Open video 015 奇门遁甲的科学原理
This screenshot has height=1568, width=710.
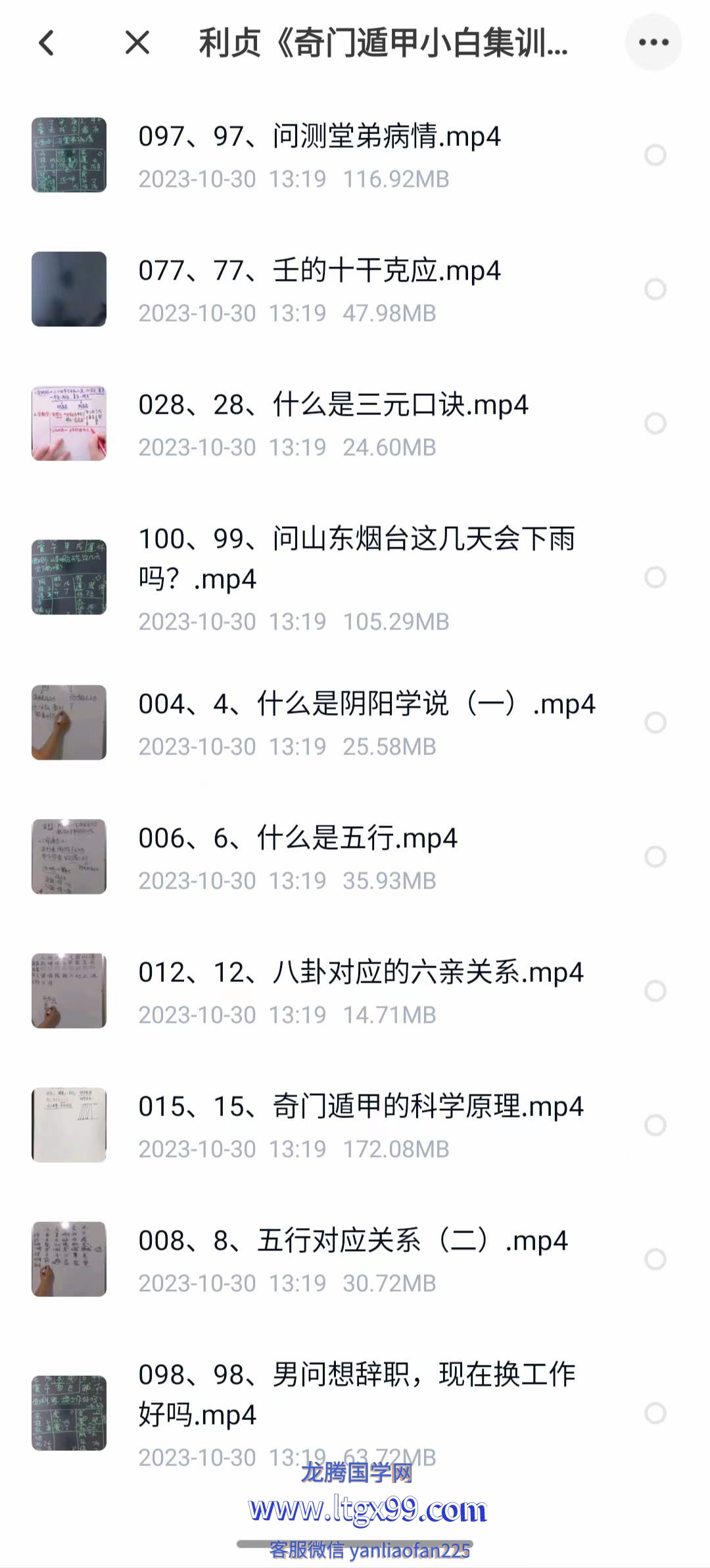pos(360,1107)
